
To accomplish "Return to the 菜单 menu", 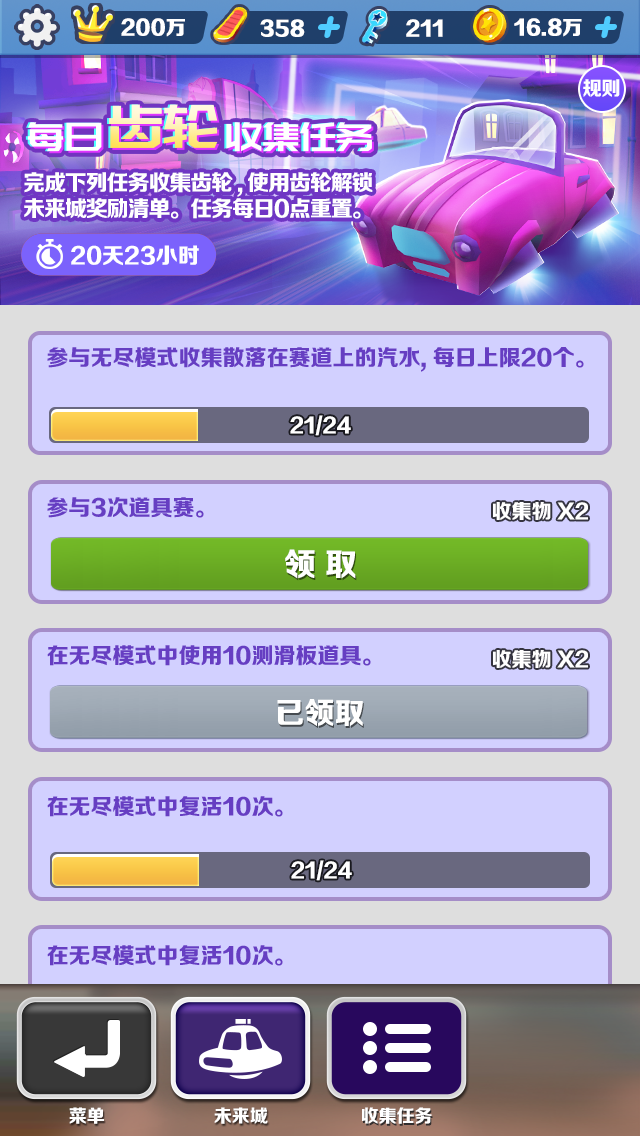I will pyautogui.click(x=87, y=1049).
